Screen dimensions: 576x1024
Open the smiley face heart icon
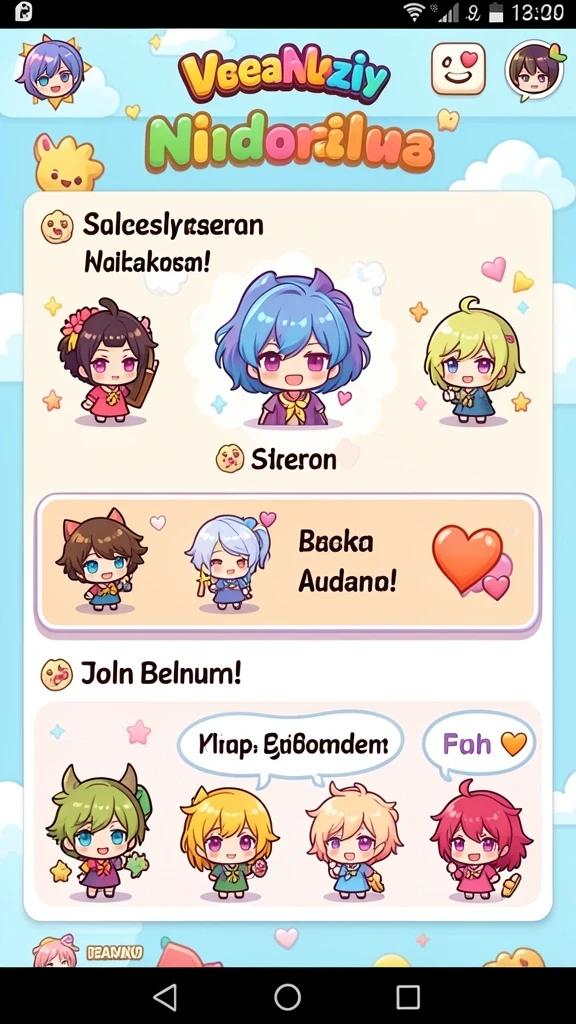[458, 69]
